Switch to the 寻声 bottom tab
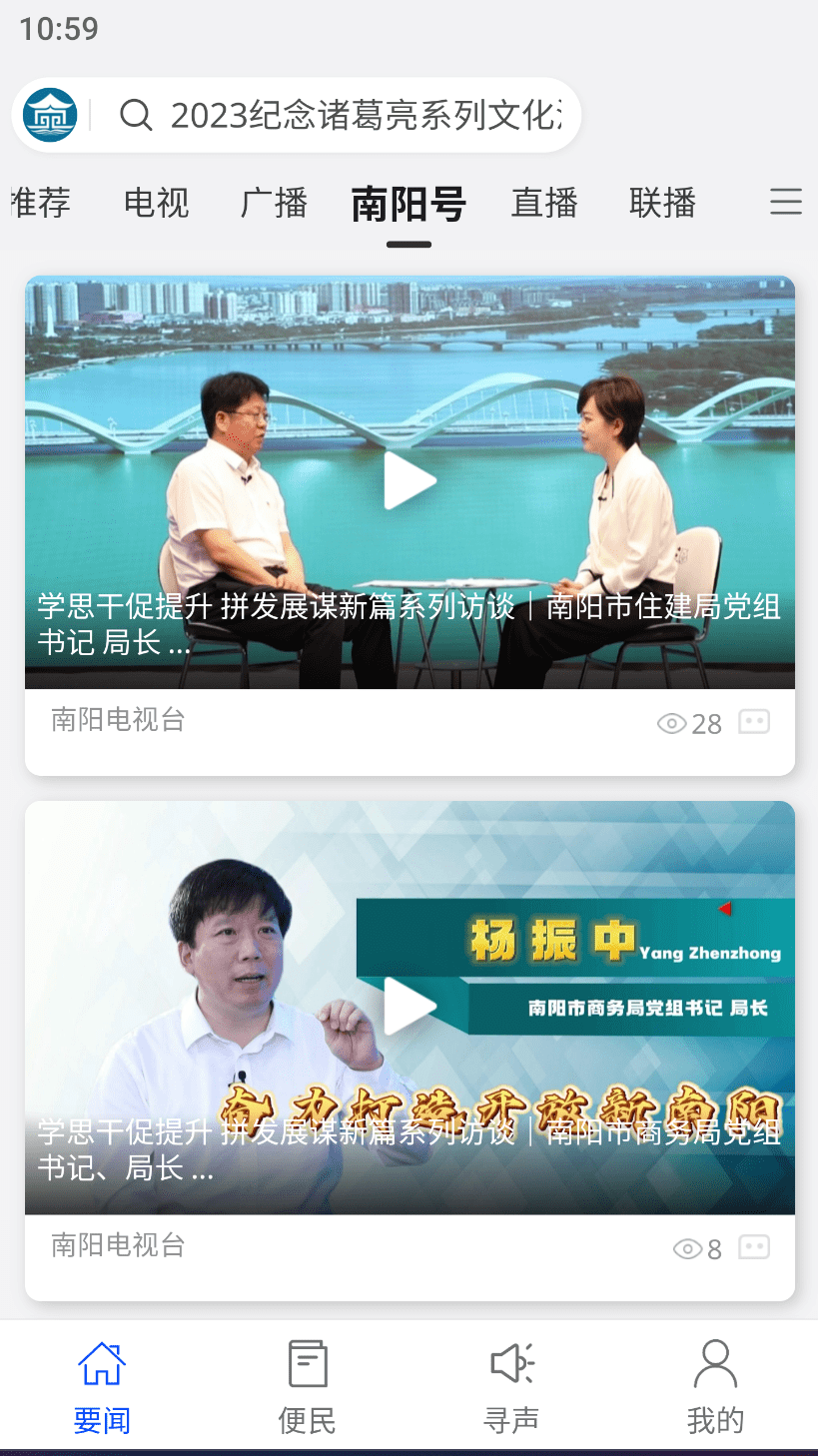Screen dimensions: 818x1456 pyautogui.click(x=511, y=1386)
